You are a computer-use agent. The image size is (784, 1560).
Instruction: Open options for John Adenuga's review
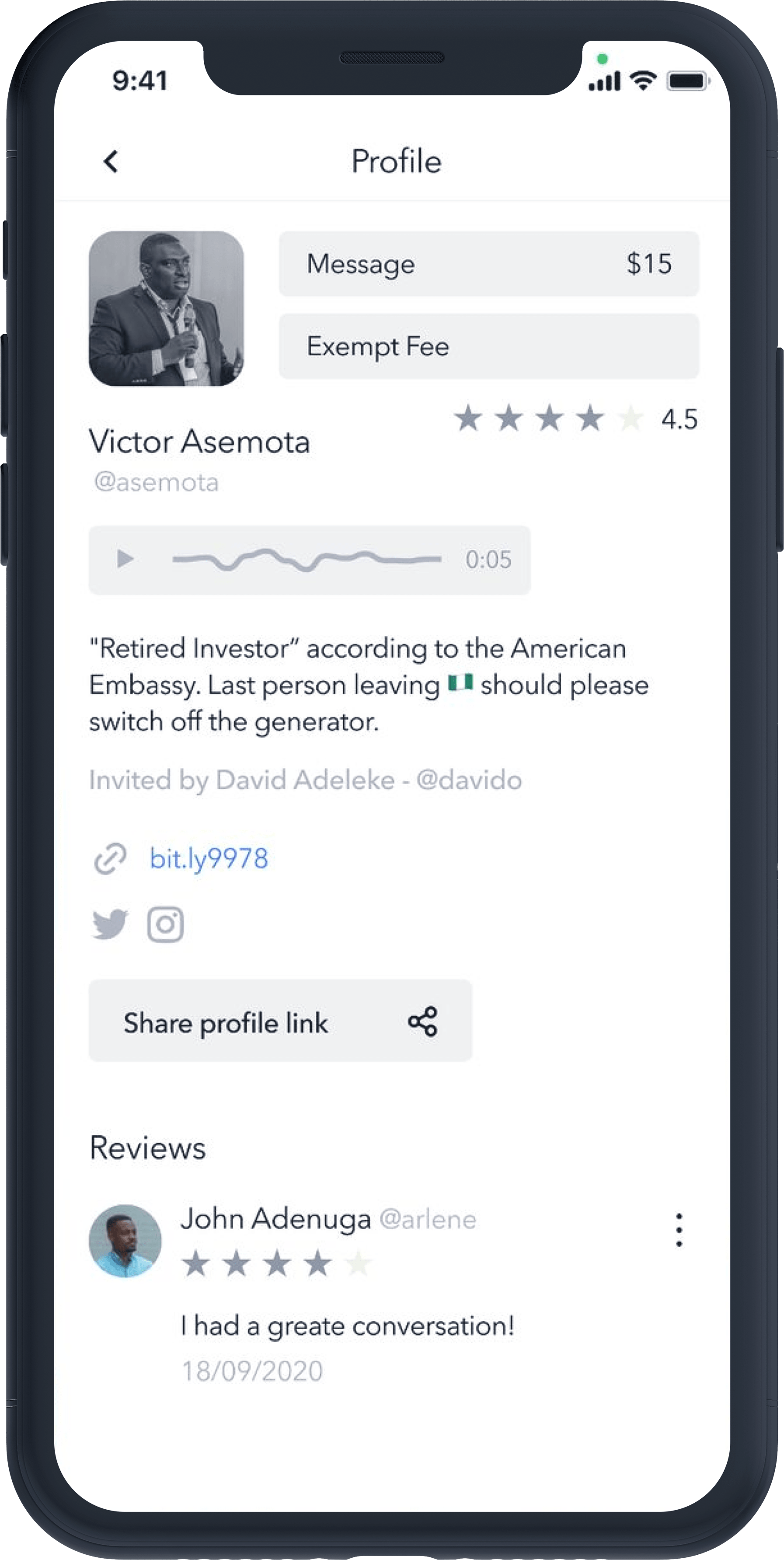coord(679,1230)
